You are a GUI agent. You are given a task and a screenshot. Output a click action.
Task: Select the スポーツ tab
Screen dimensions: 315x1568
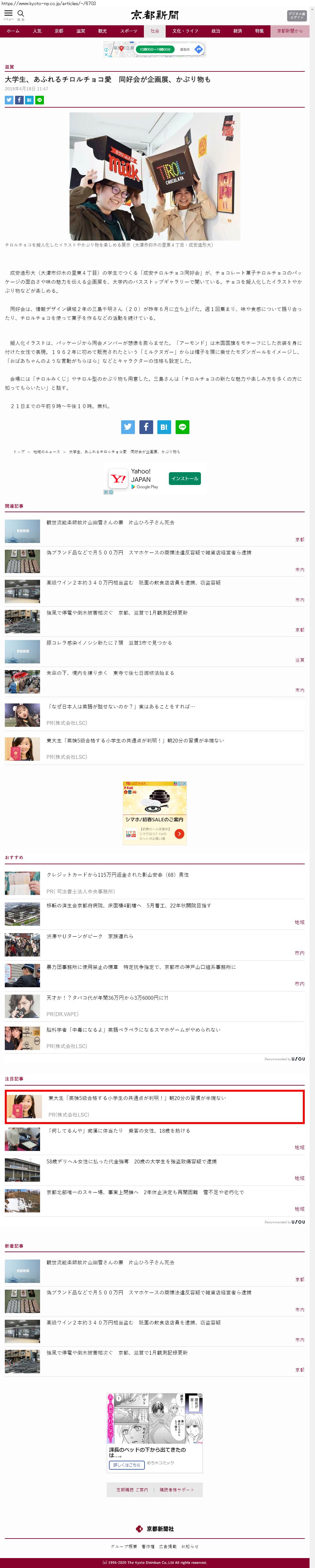(128, 31)
